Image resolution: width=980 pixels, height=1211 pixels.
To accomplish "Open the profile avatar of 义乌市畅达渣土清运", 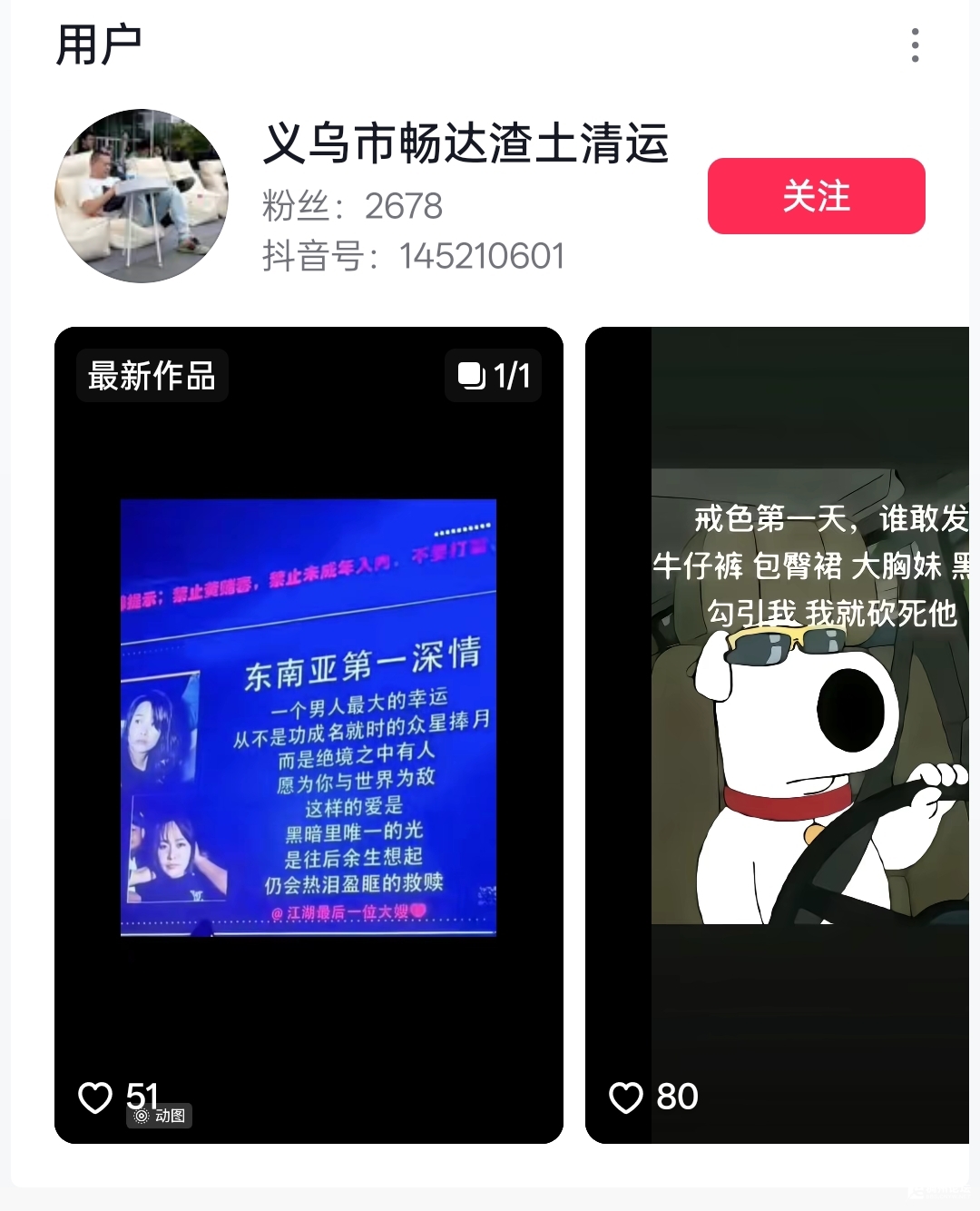I will tap(142, 196).
